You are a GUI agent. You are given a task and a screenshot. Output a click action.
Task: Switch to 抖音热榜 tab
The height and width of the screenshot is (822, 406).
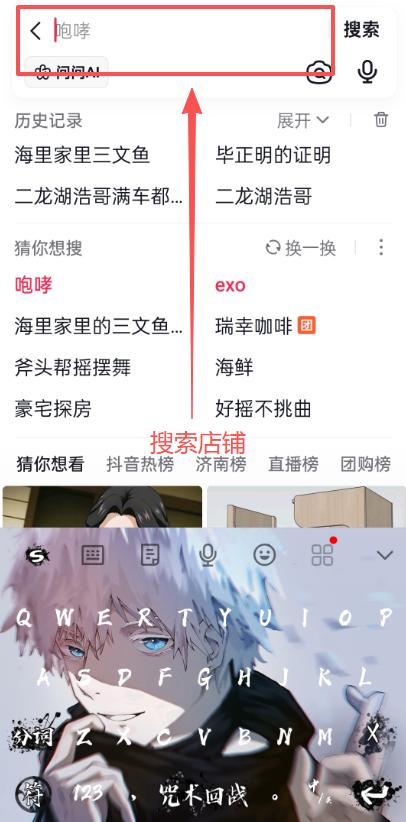(x=140, y=464)
